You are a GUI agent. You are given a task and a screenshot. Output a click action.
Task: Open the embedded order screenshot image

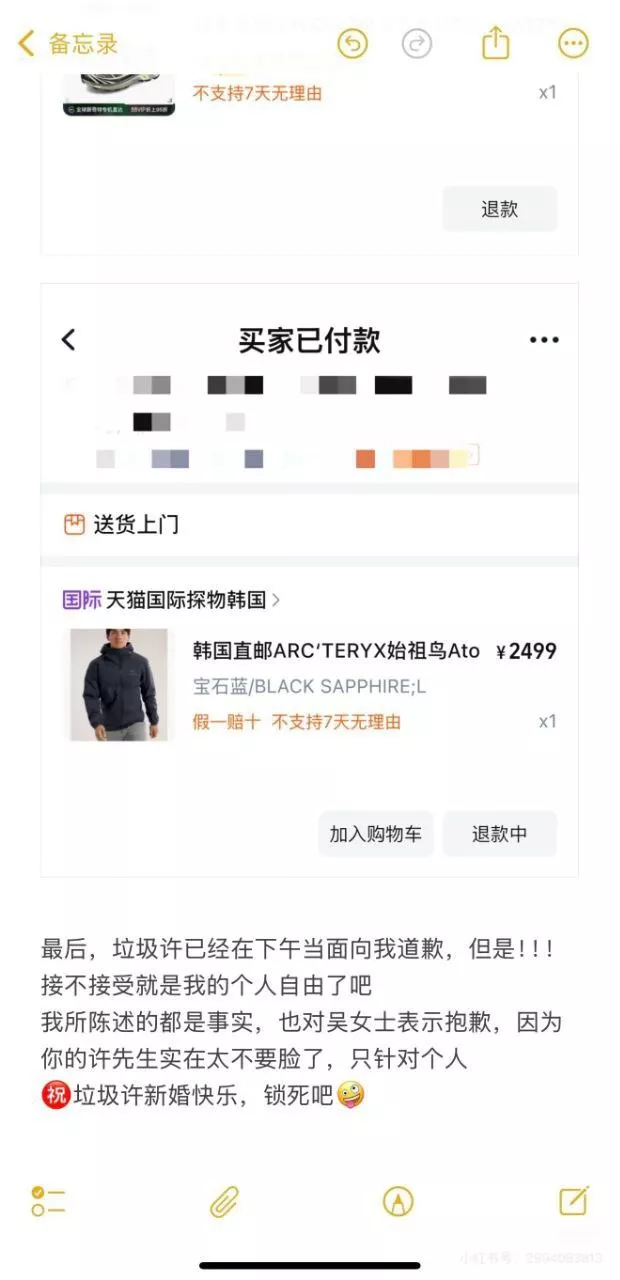point(309,580)
